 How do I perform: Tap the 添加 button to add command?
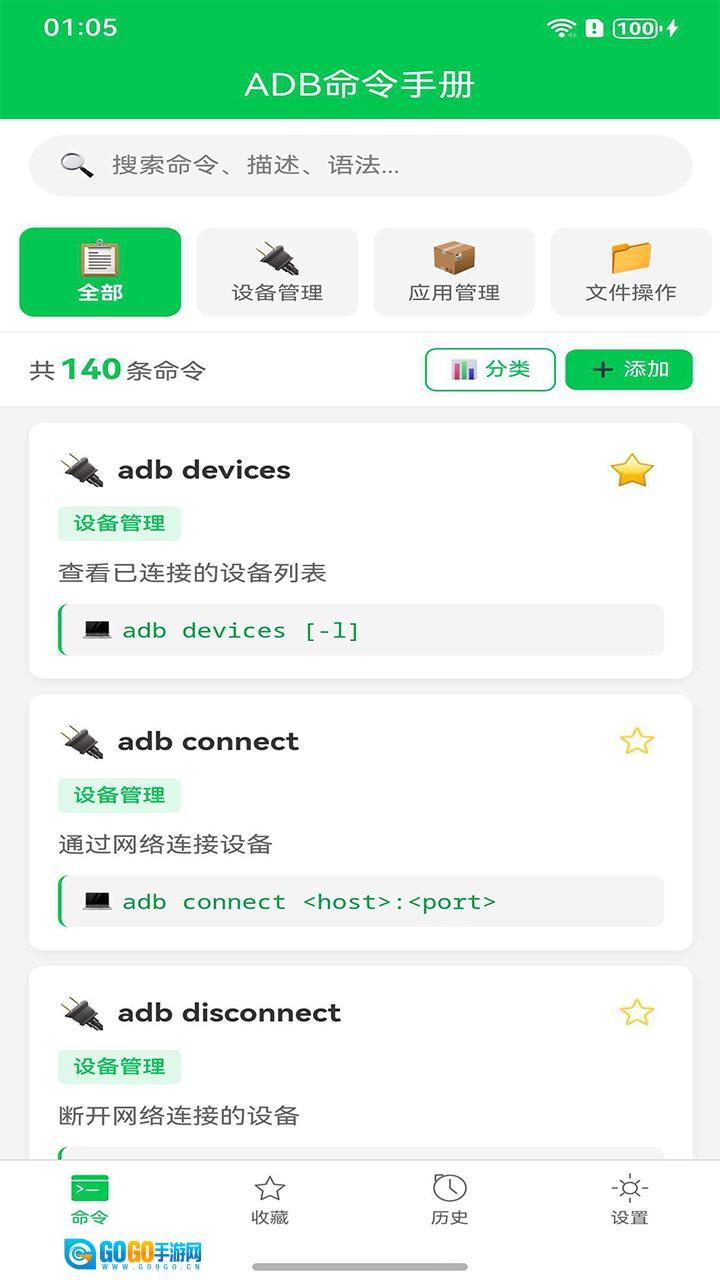click(629, 369)
